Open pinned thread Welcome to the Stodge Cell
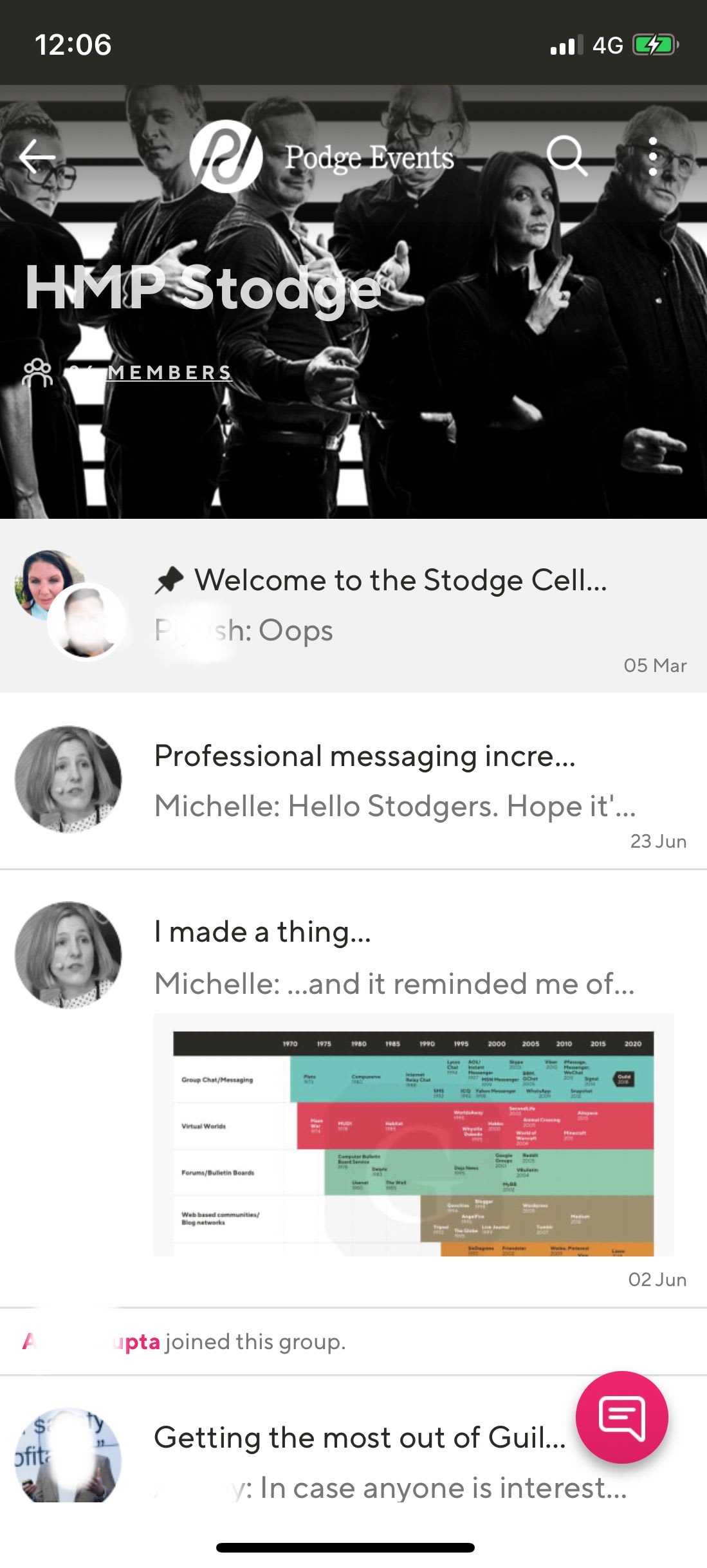Image resolution: width=707 pixels, height=1568 pixels. tap(353, 606)
